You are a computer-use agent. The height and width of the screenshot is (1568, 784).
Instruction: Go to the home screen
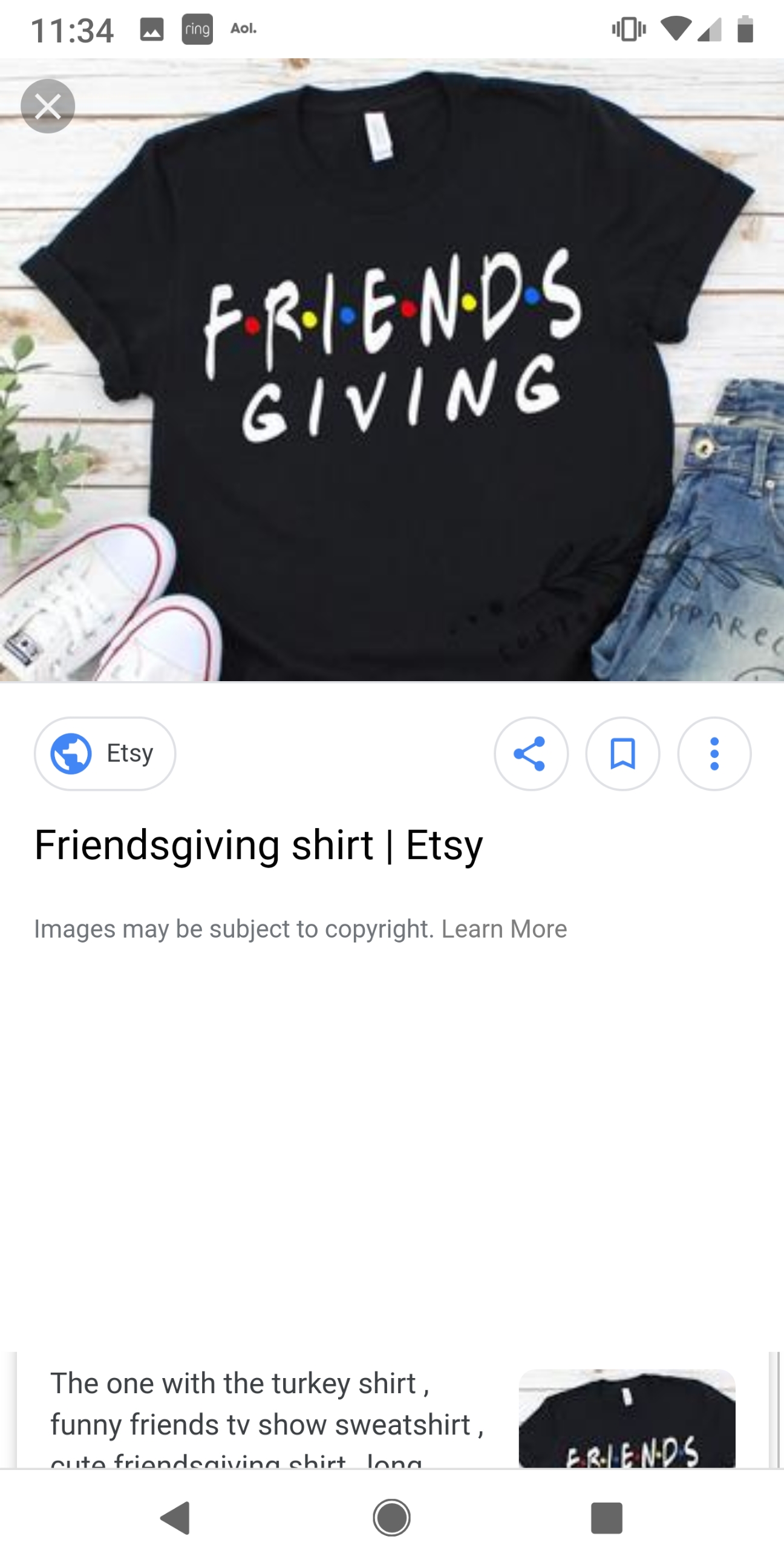[391, 1517]
